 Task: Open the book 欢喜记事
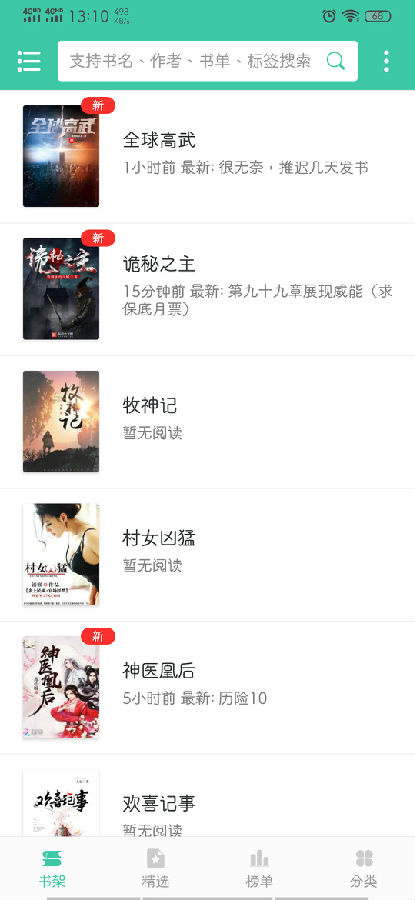[x=207, y=796]
